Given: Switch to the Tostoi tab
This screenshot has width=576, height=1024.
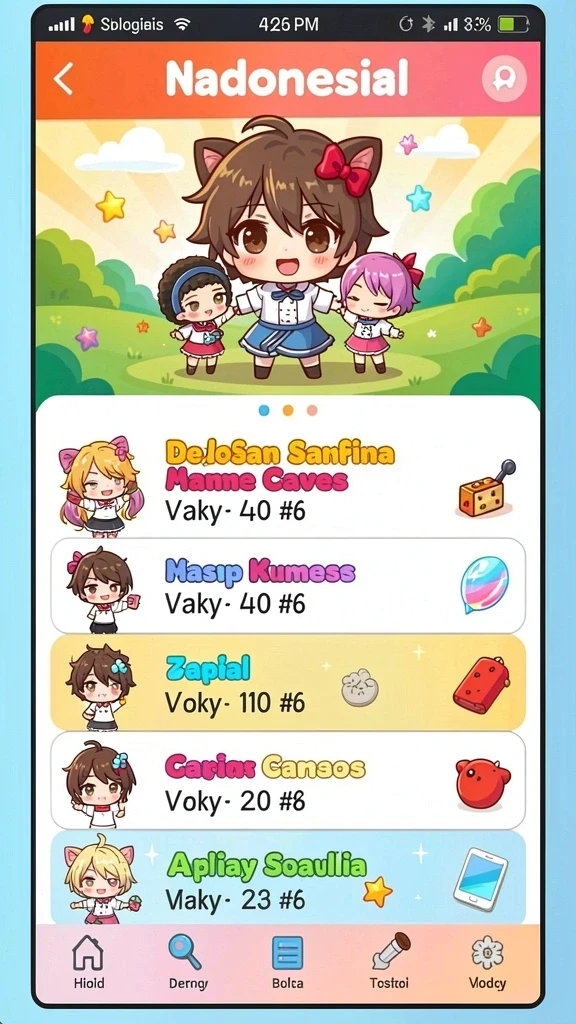Looking at the screenshot, I should pos(390,961).
